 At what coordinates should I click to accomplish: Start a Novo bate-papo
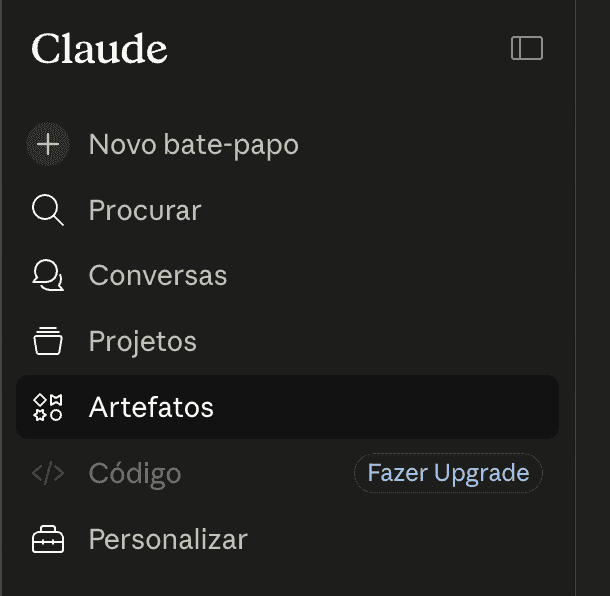[287, 144]
